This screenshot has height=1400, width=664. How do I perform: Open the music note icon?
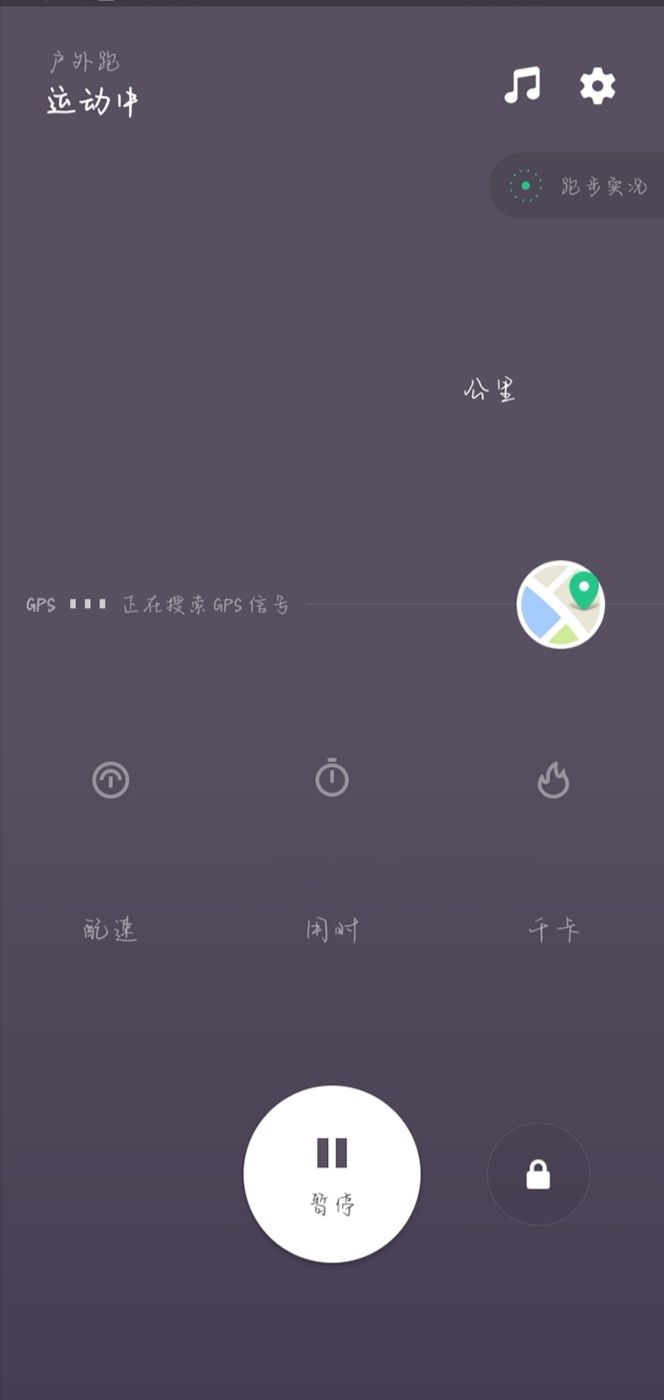click(x=522, y=86)
